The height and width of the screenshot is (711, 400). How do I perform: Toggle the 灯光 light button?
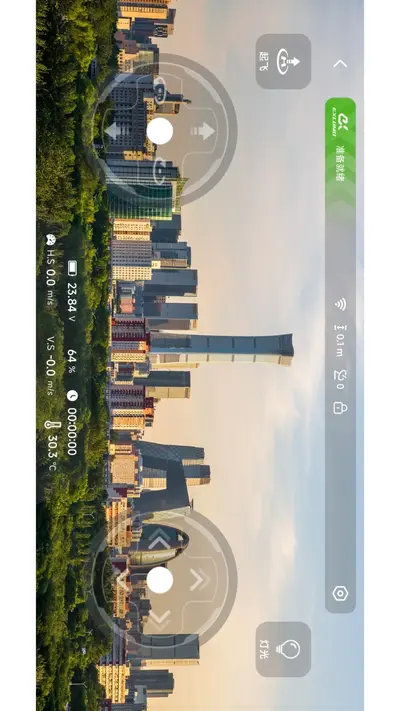[x=283, y=649]
